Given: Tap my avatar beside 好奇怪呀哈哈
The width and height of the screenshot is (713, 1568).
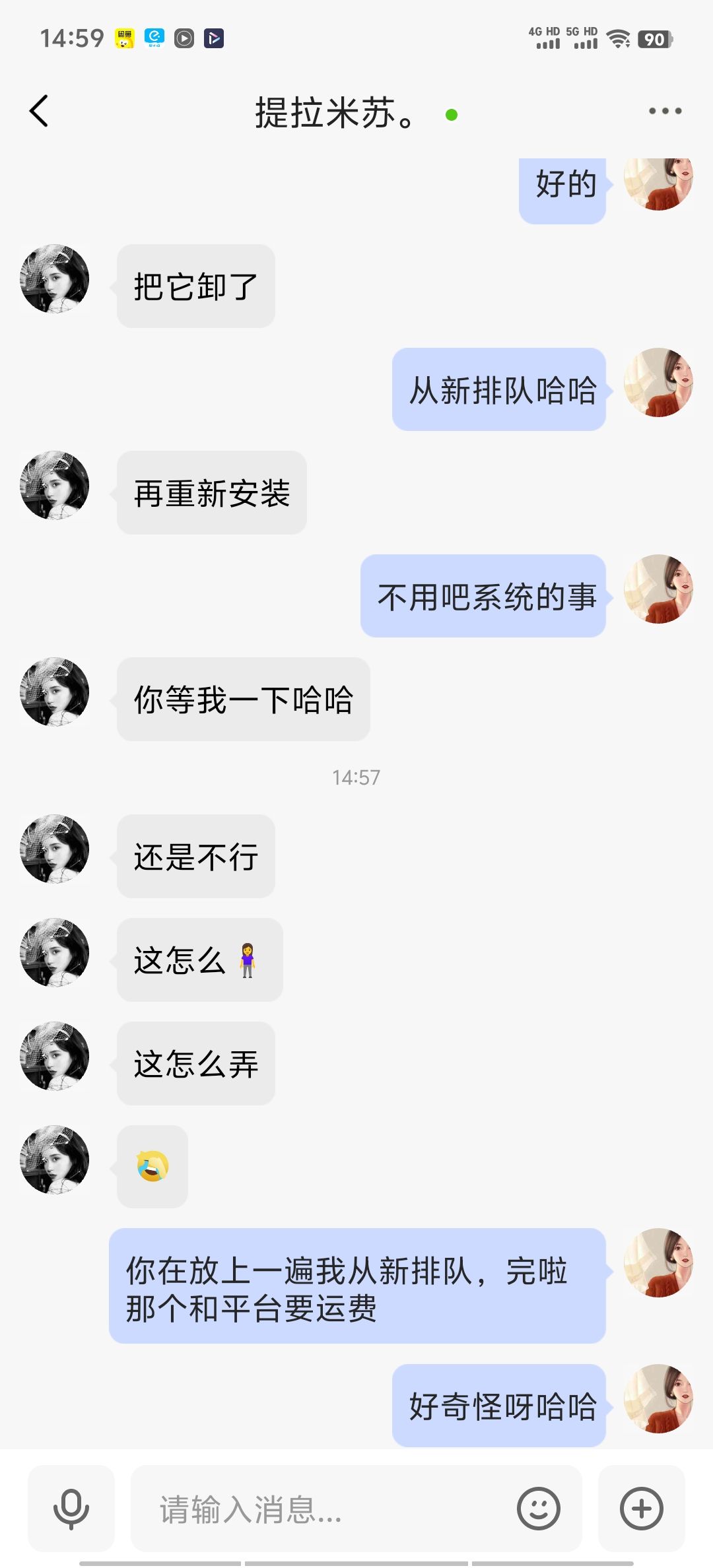Looking at the screenshot, I should 659,1399.
